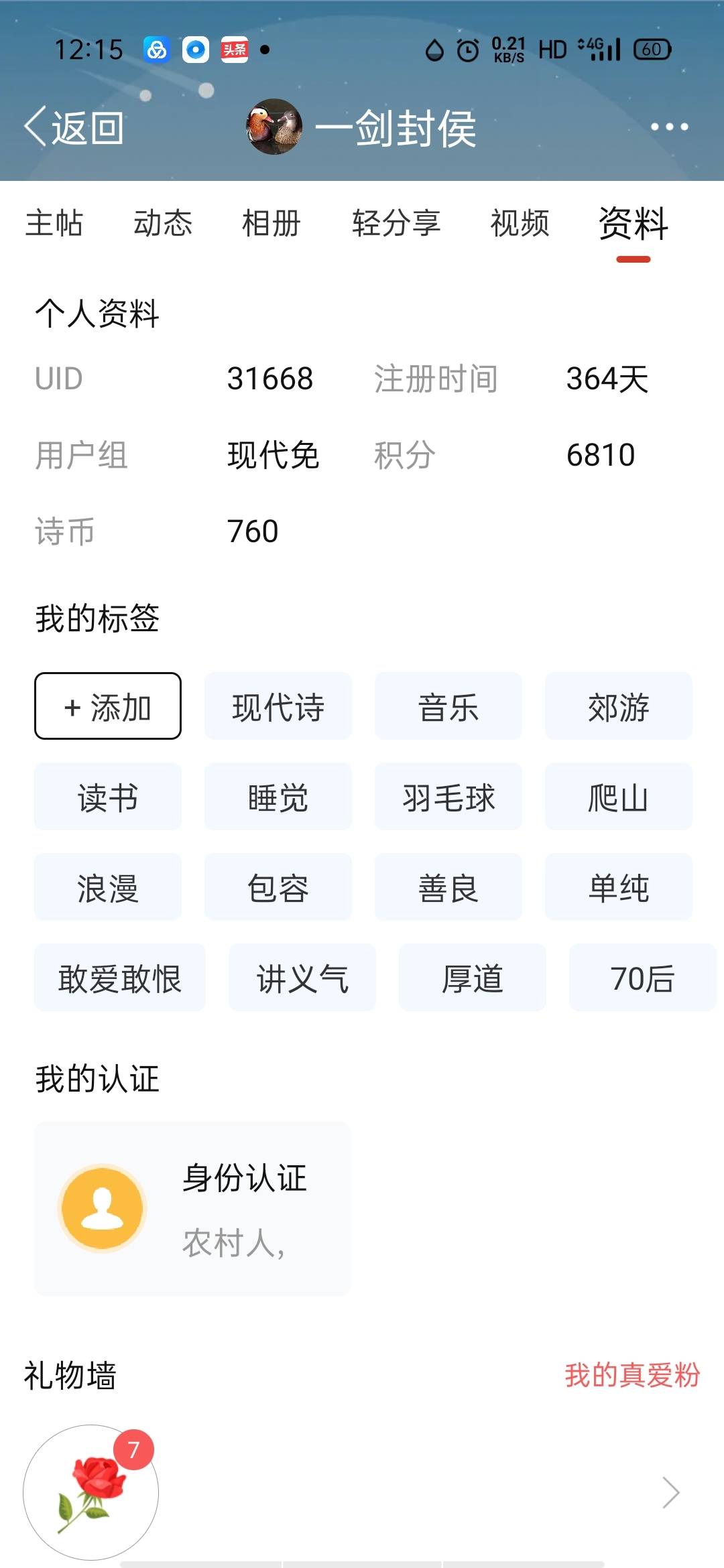Open the 身份认证 card
Screen dimensions: 724x1568
192,1208
